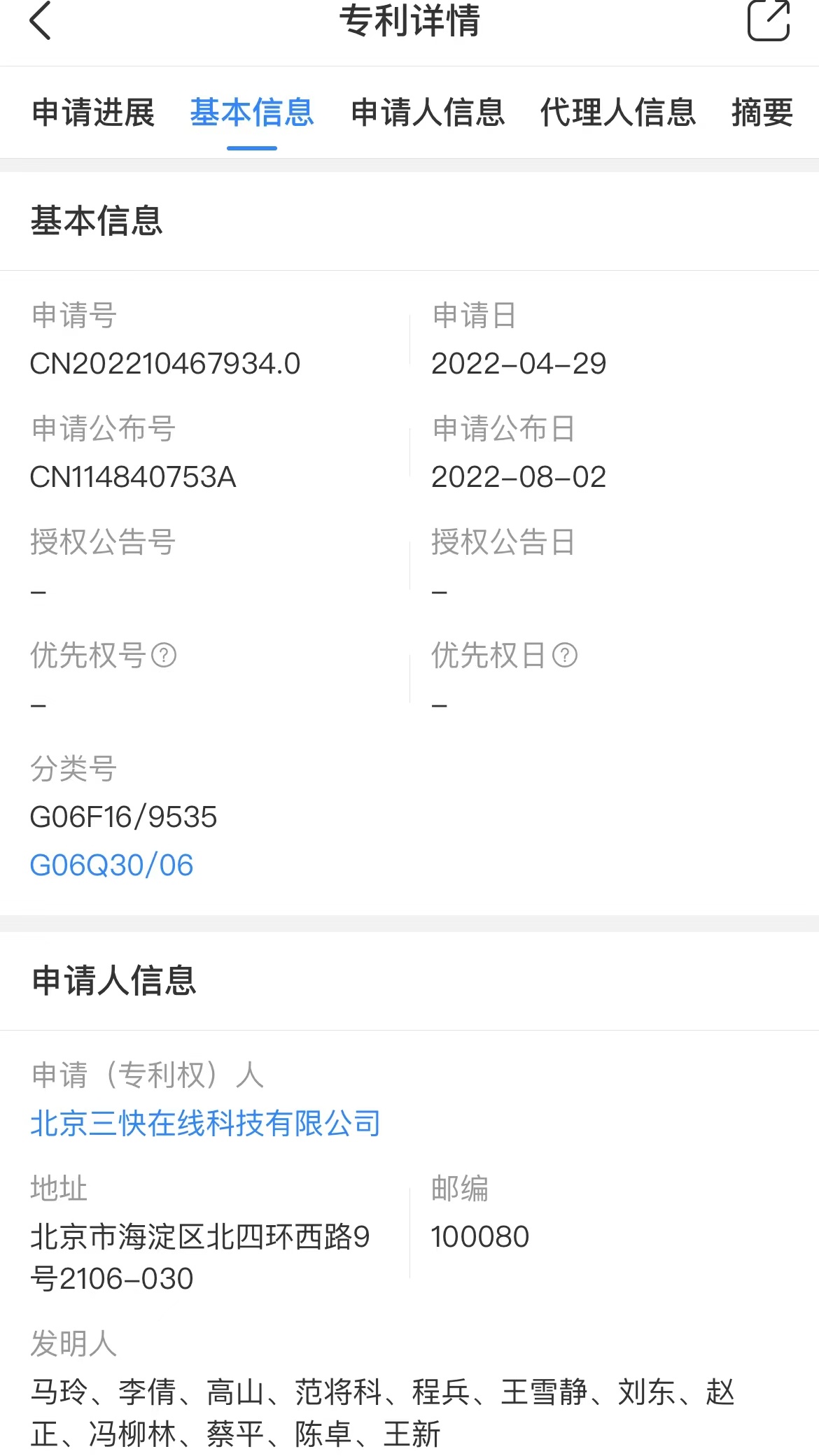Switch to the 摘要 tab

coord(762,113)
